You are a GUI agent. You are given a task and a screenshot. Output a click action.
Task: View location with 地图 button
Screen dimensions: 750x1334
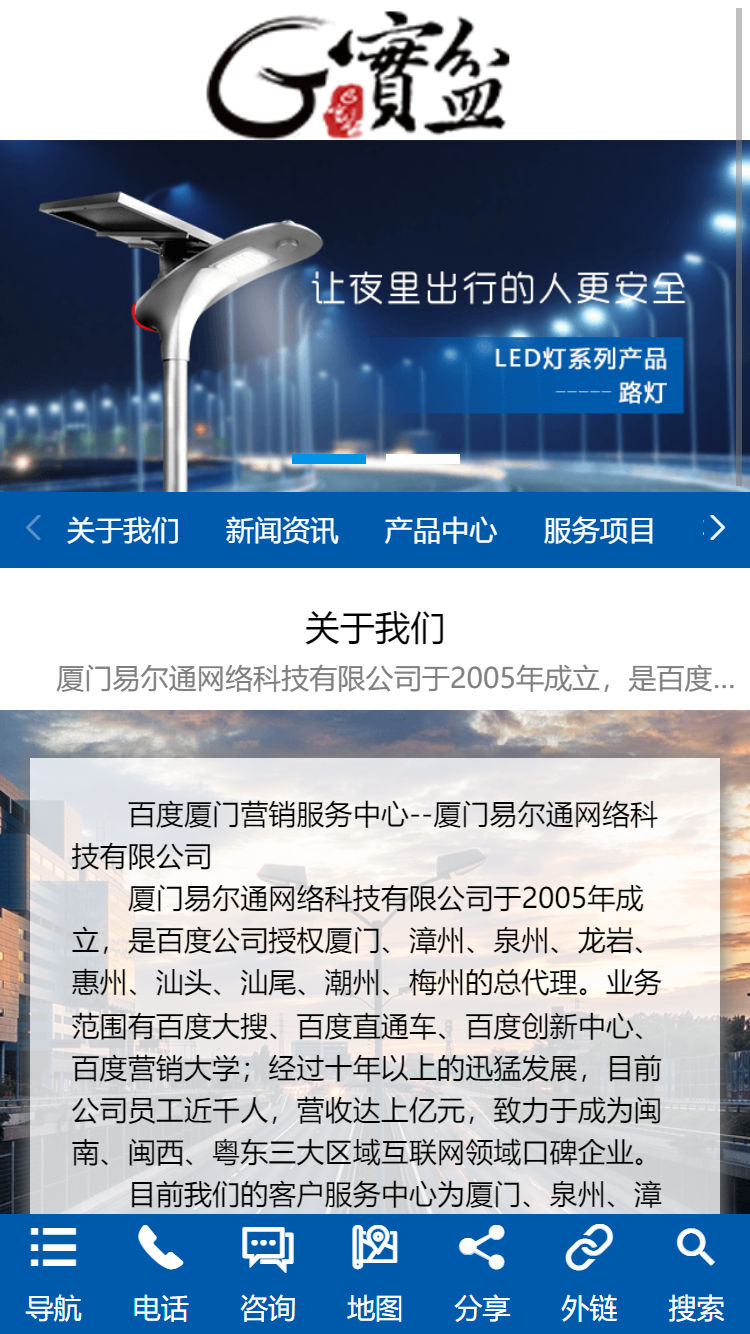tap(375, 1273)
